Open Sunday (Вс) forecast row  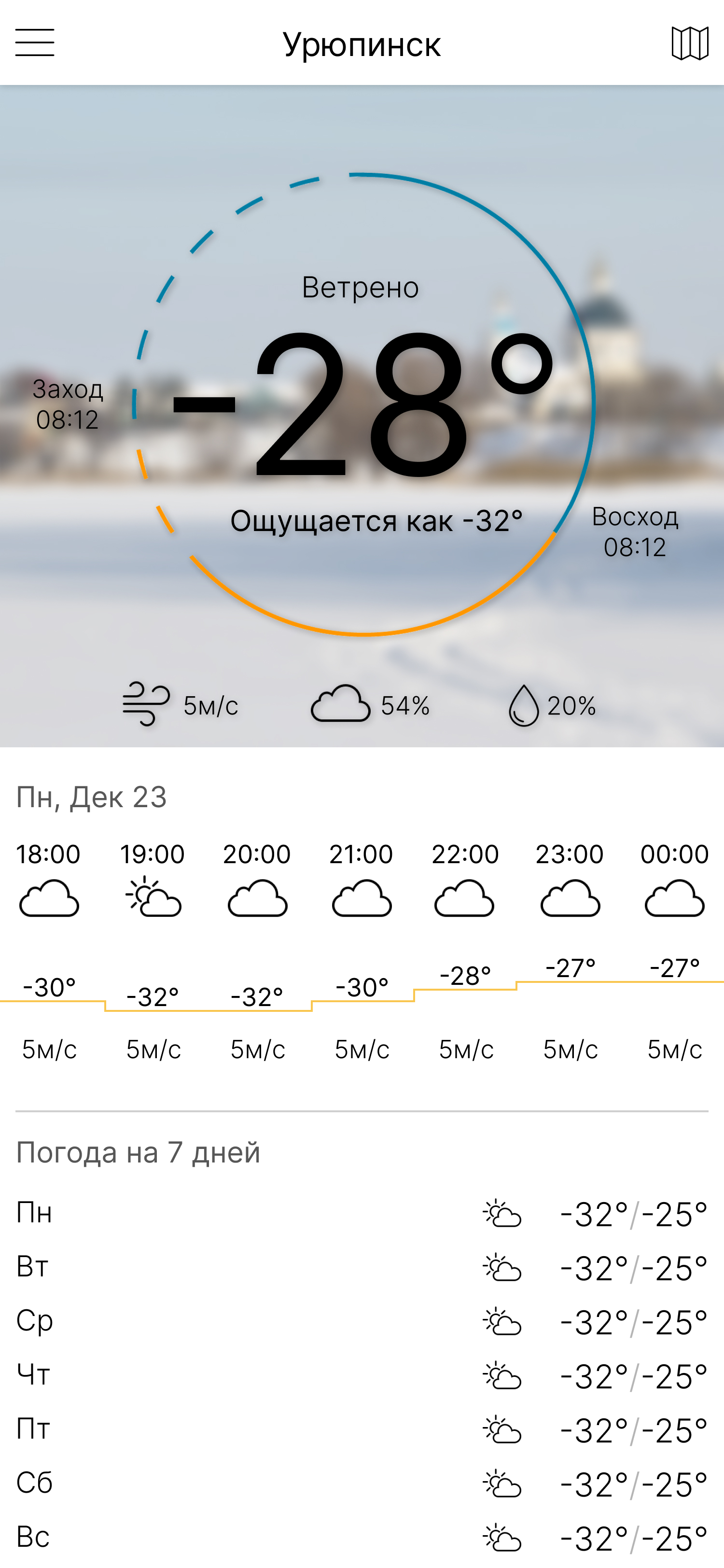[362, 1537]
